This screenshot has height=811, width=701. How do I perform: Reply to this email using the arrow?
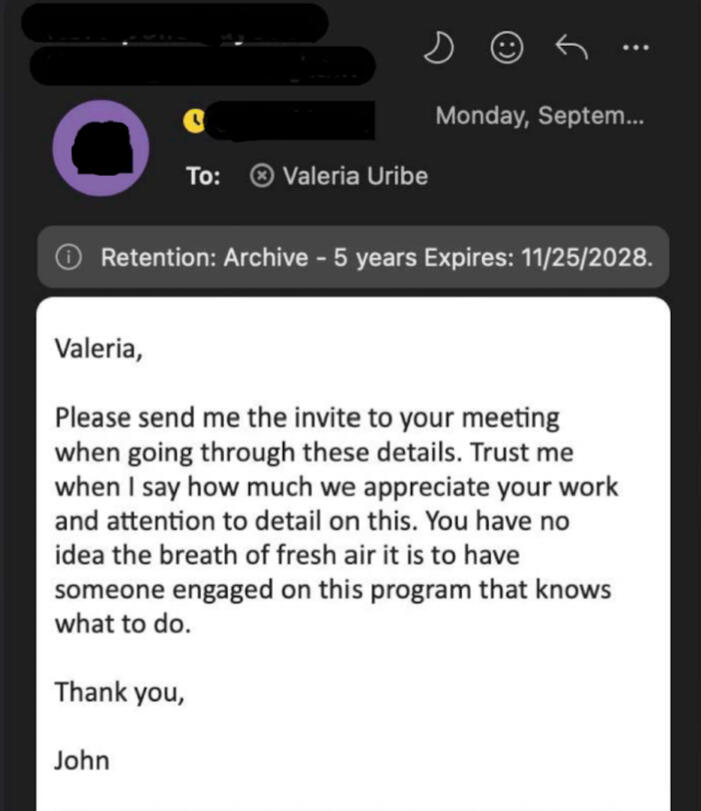click(x=571, y=47)
